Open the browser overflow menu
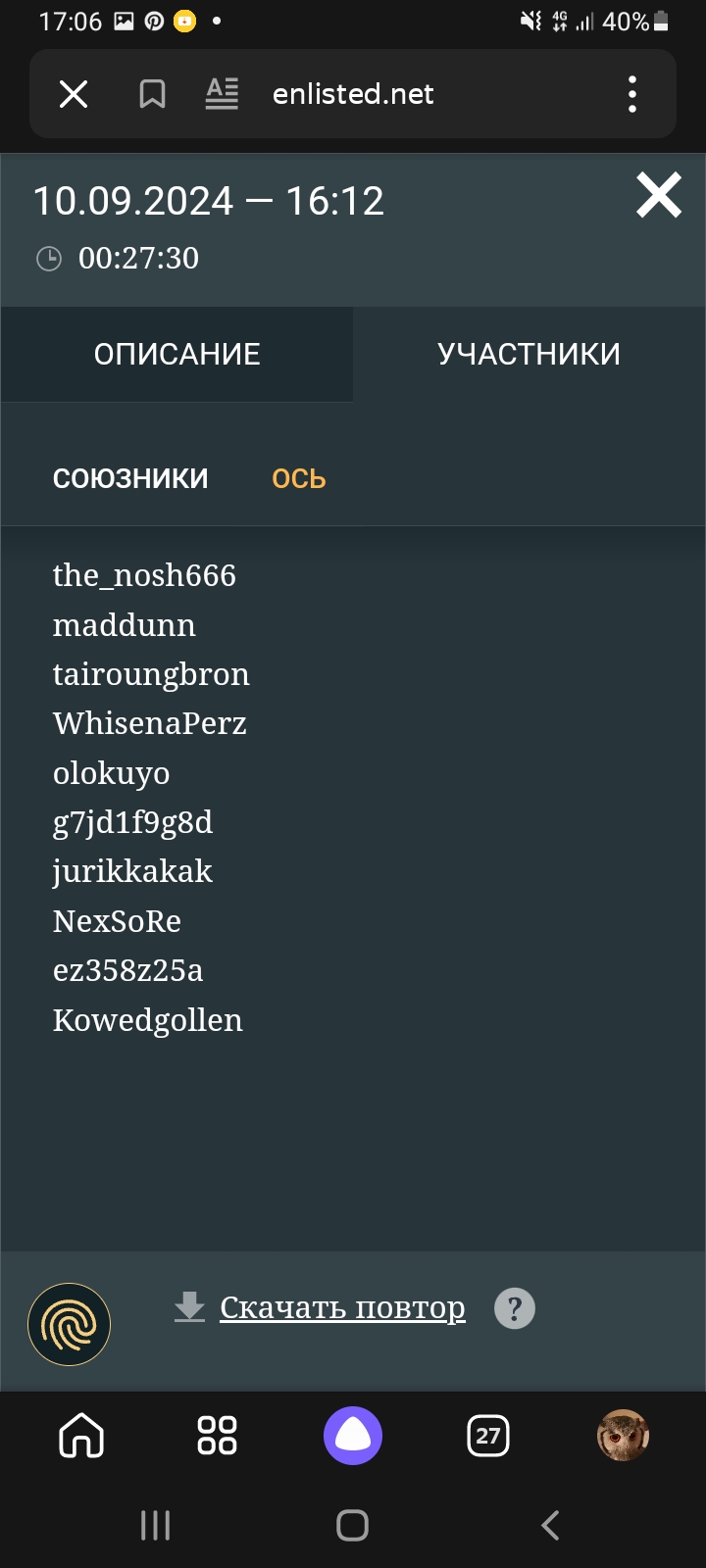 coord(632,94)
